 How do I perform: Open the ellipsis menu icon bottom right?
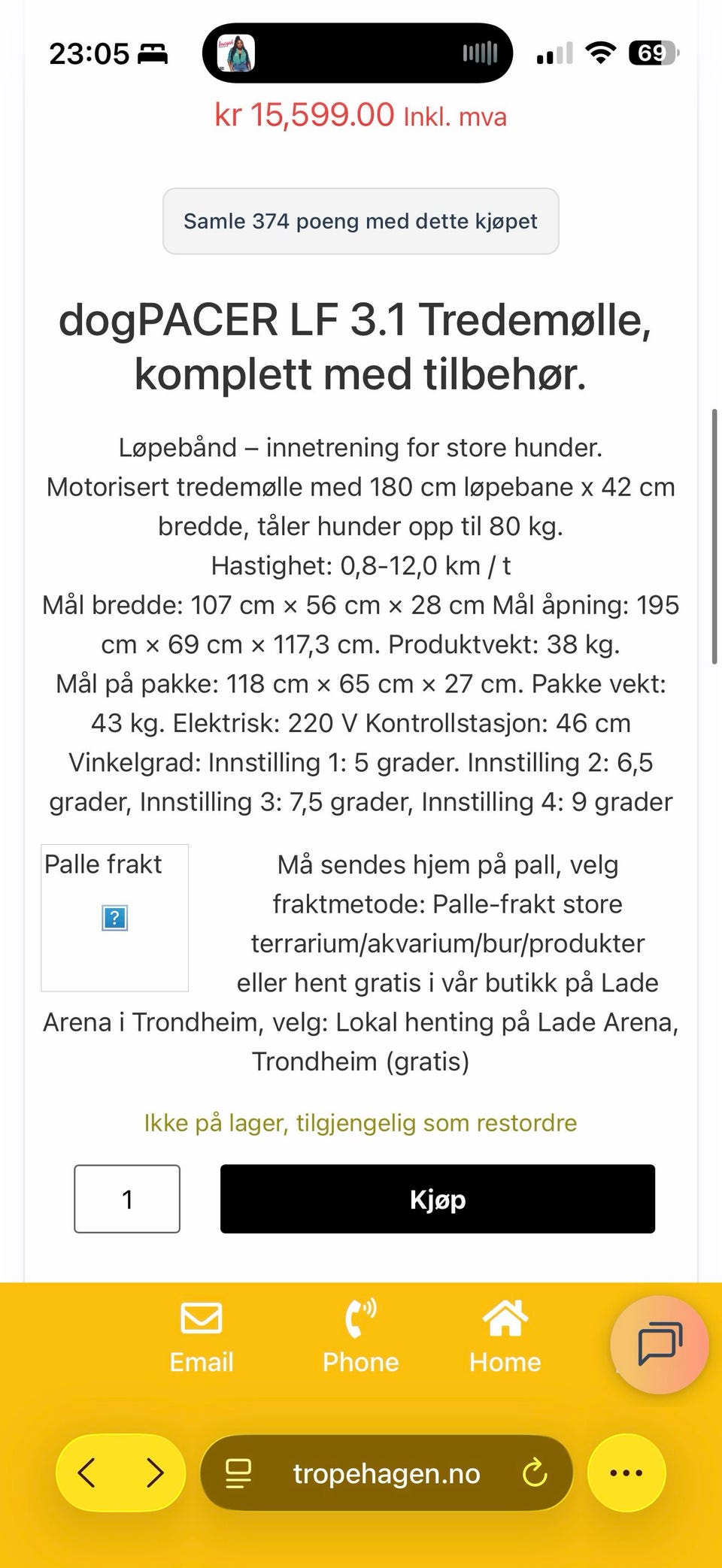[626, 1473]
